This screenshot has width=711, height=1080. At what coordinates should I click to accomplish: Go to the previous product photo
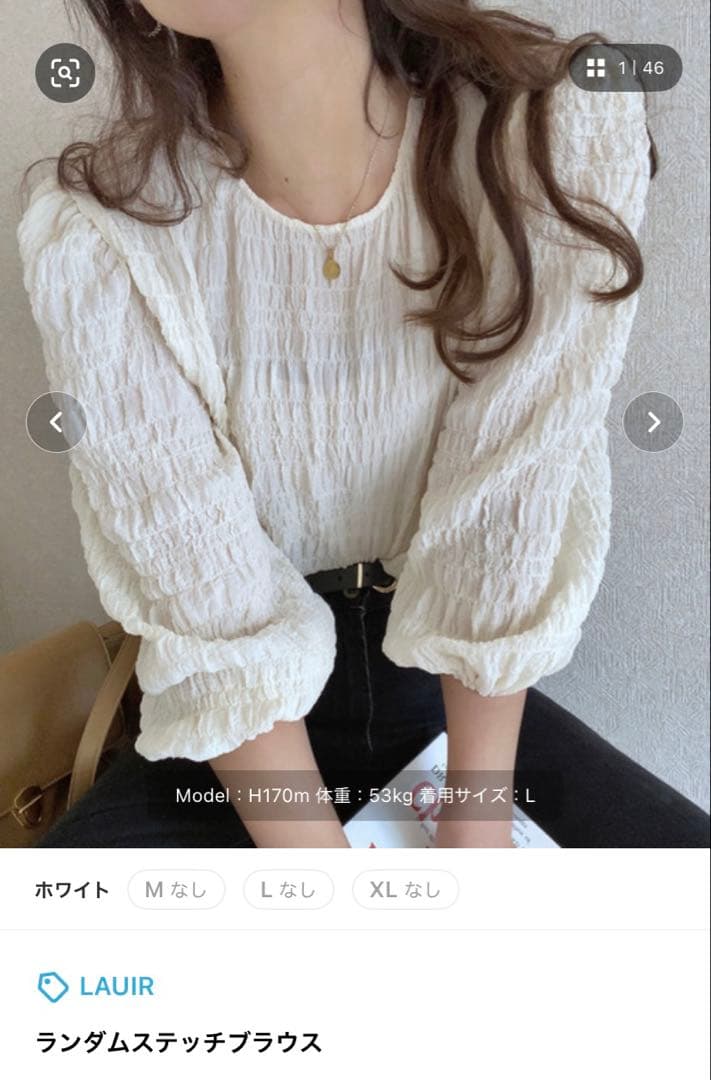pyautogui.click(x=56, y=422)
